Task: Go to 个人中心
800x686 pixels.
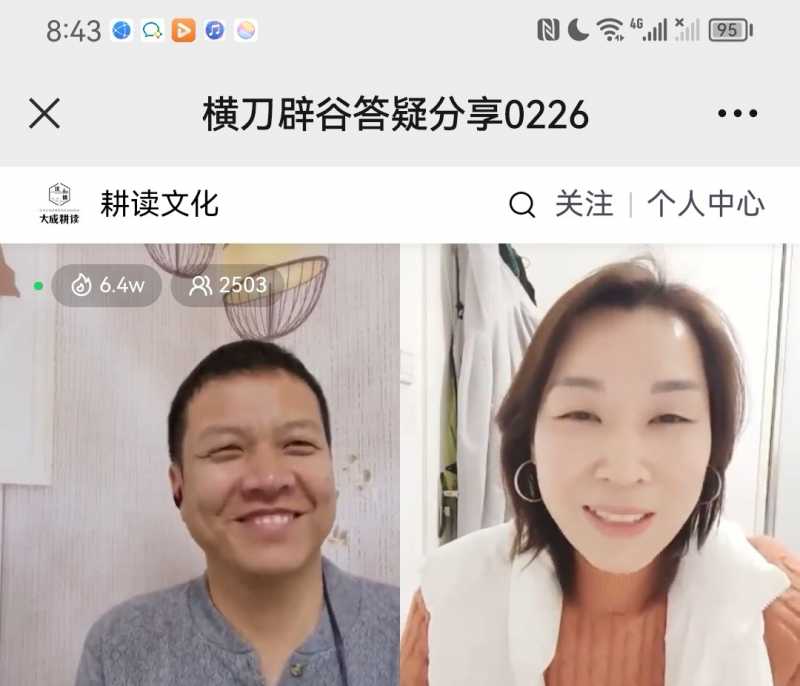Action: tap(705, 204)
